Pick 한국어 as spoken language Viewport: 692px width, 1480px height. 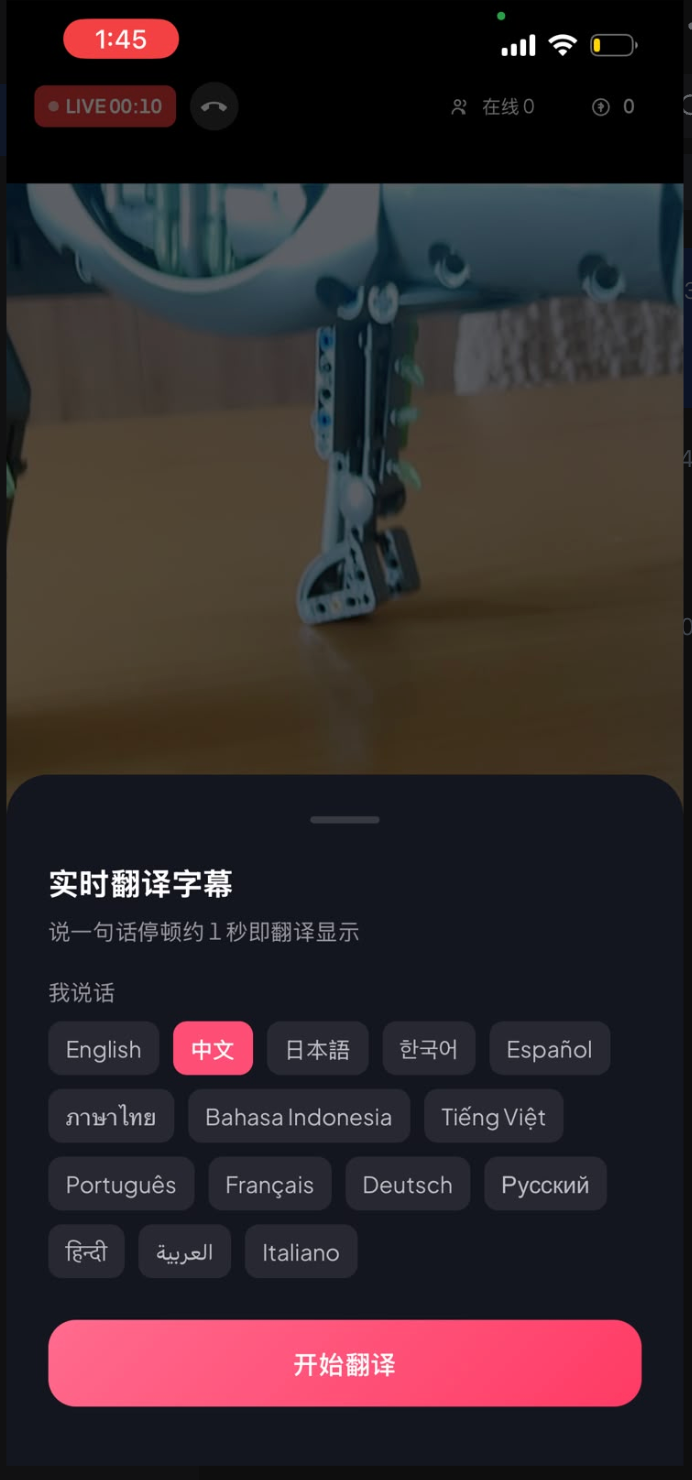coord(429,1049)
